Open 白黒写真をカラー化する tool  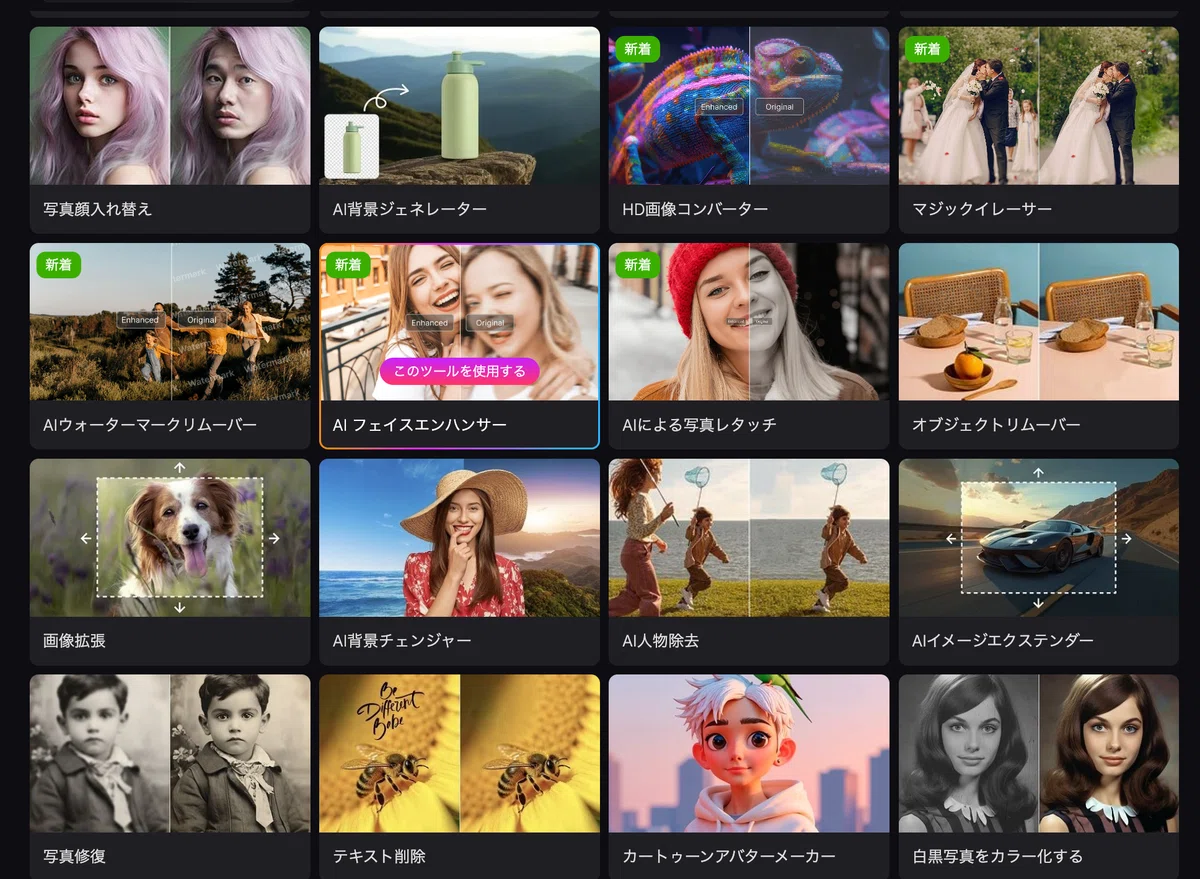coord(1039,777)
